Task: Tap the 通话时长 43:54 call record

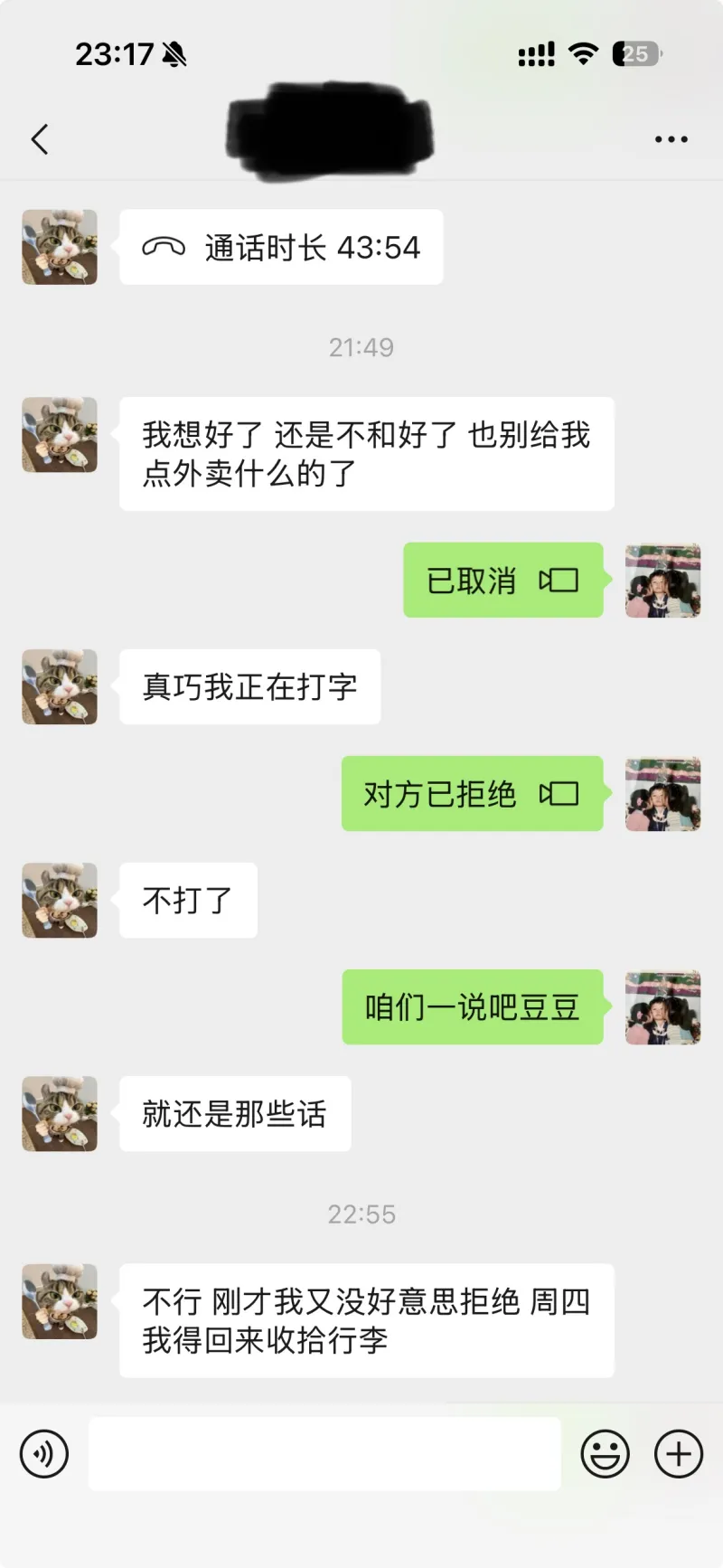Action: pos(281,247)
